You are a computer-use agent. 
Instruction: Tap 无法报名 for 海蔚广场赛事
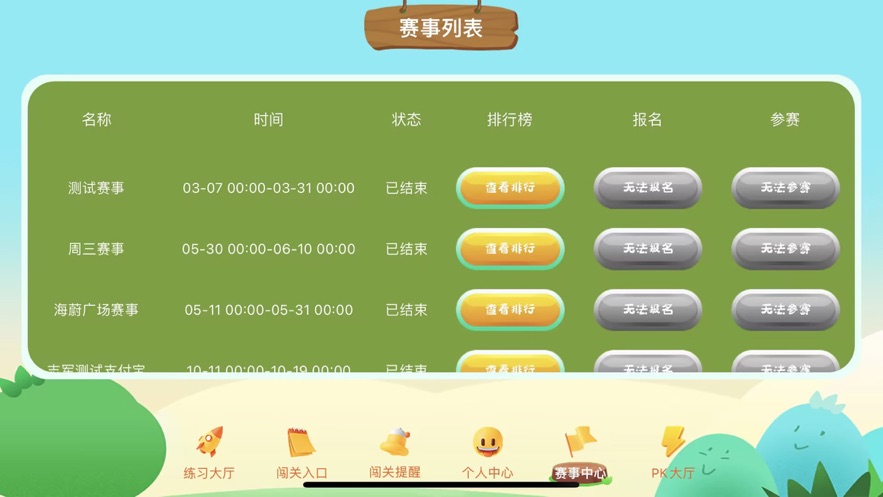pyautogui.click(x=648, y=310)
